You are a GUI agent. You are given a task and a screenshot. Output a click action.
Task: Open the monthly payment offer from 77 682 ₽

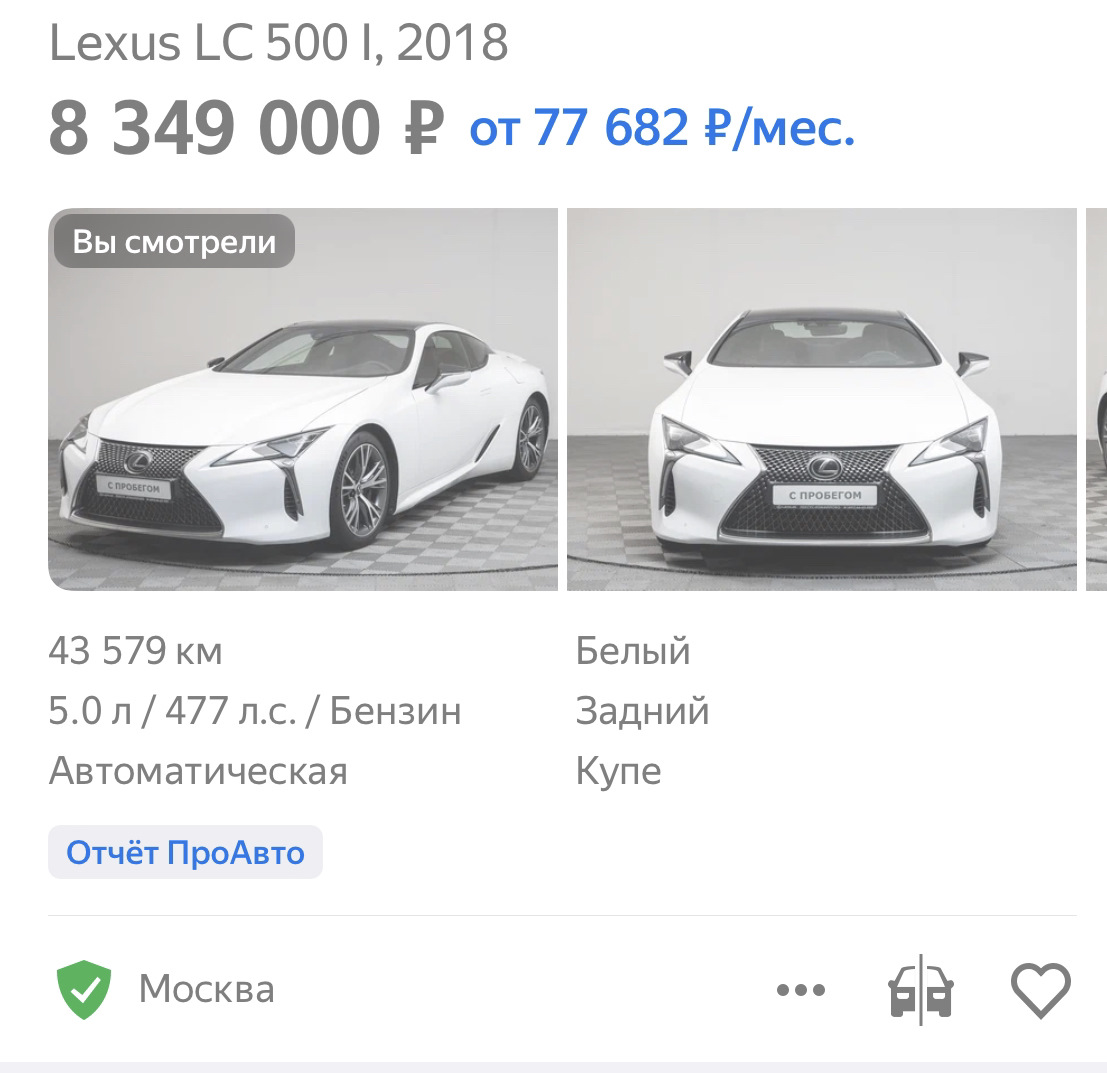click(x=662, y=128)
